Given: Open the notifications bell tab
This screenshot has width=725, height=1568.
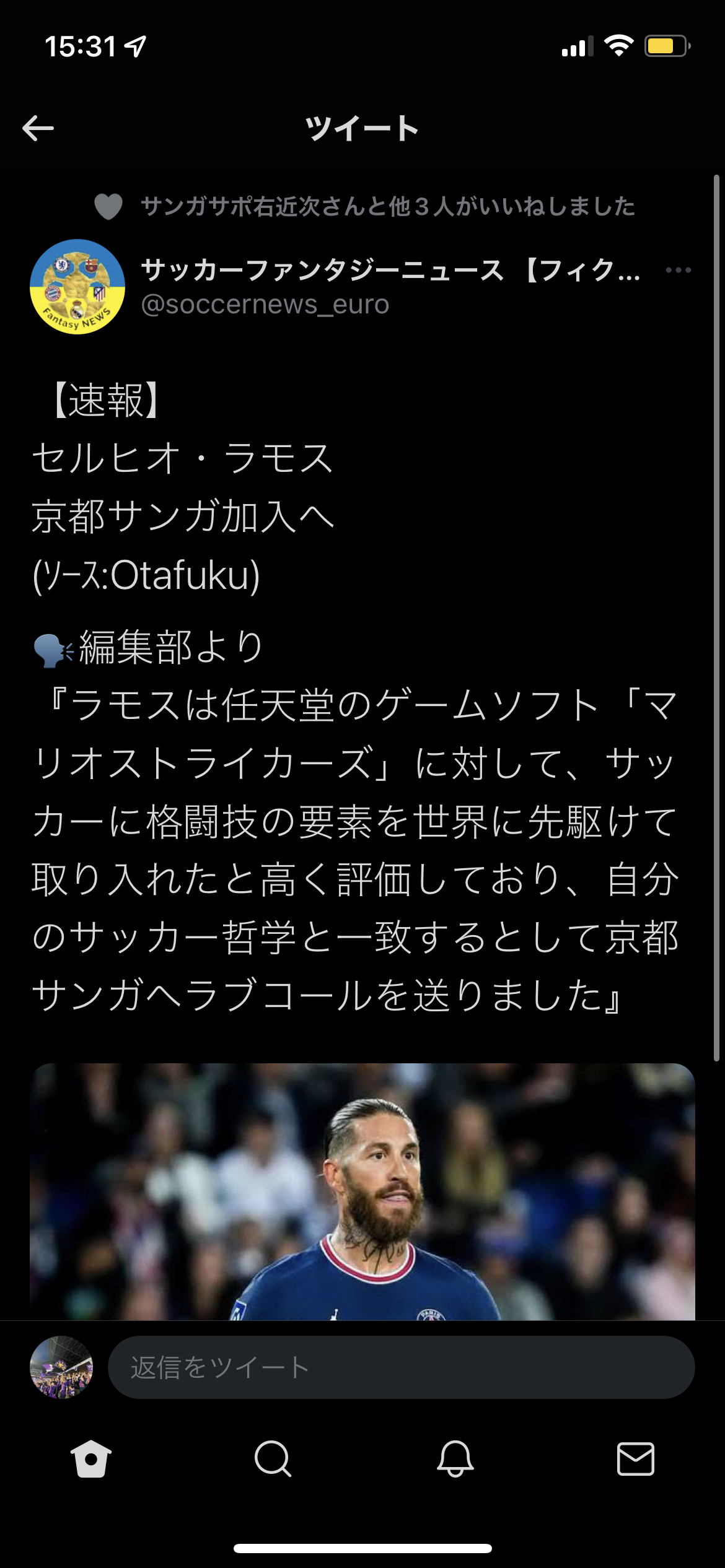Looking at the screenshot, I should tap(455, 1458).
